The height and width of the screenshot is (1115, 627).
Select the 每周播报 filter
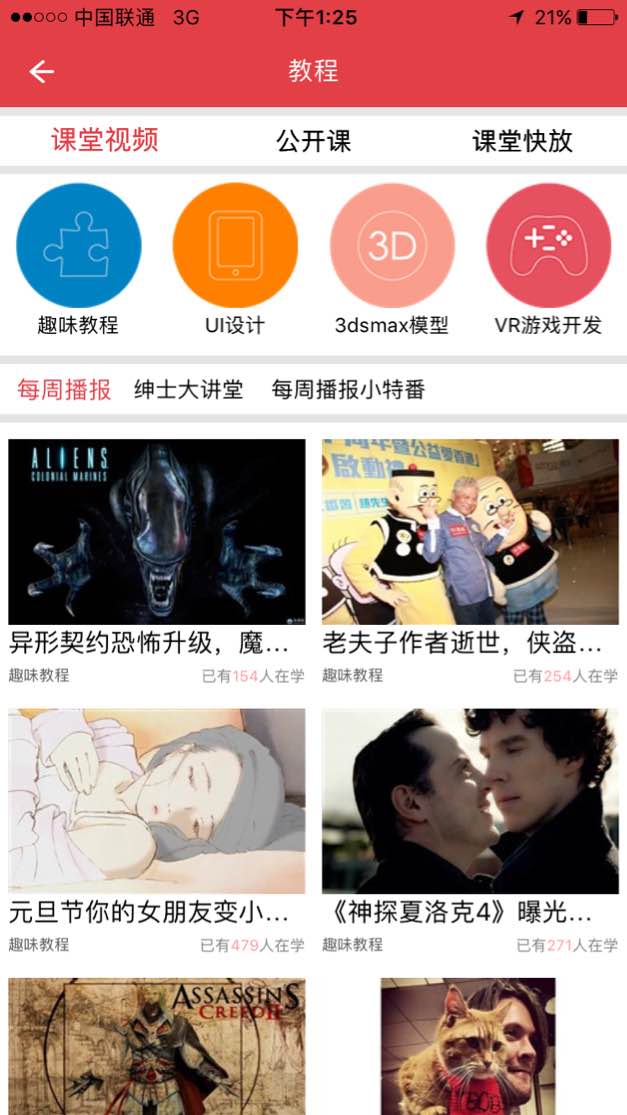[x=64, y=390]
